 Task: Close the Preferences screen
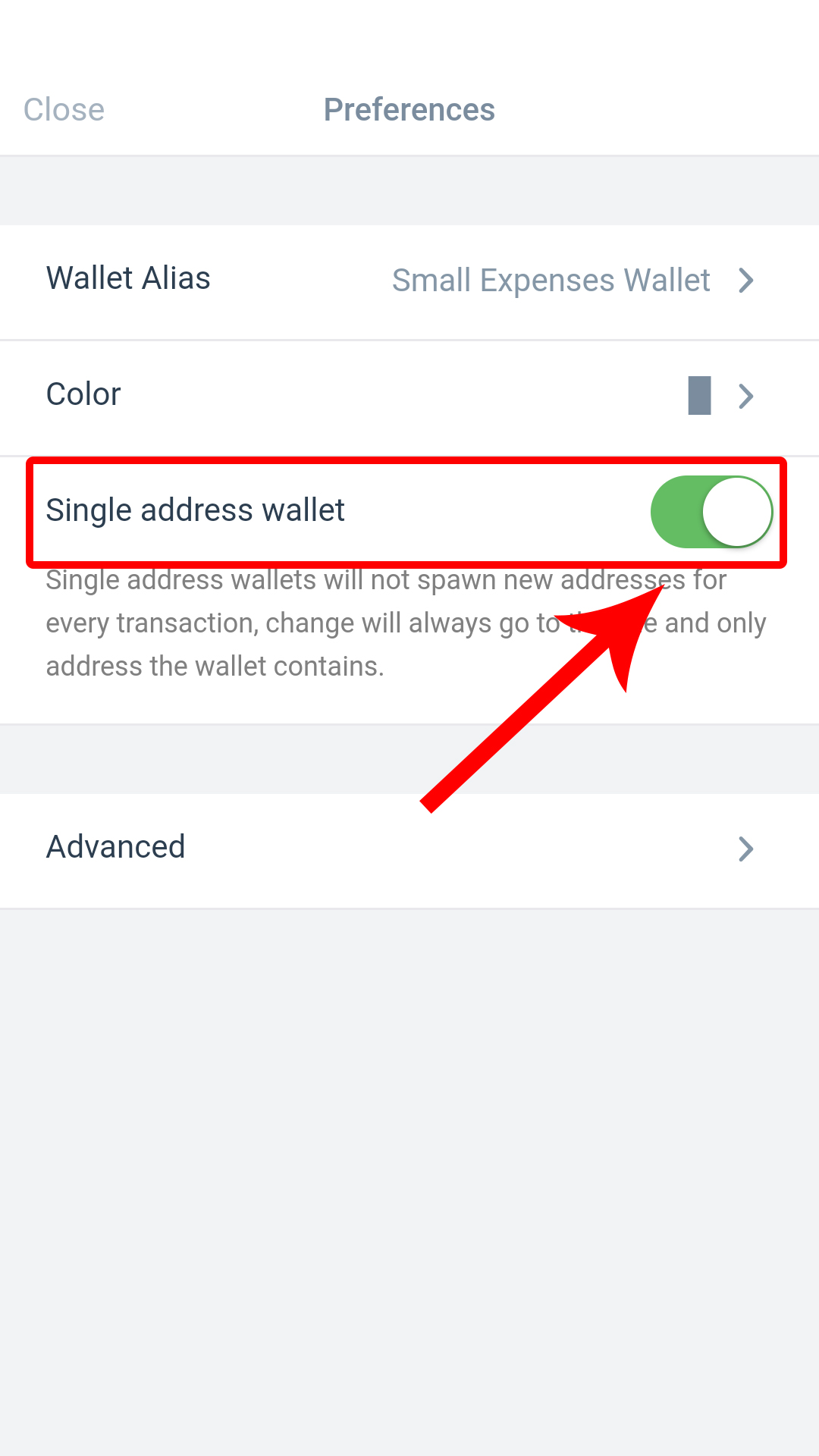(64, 109)
